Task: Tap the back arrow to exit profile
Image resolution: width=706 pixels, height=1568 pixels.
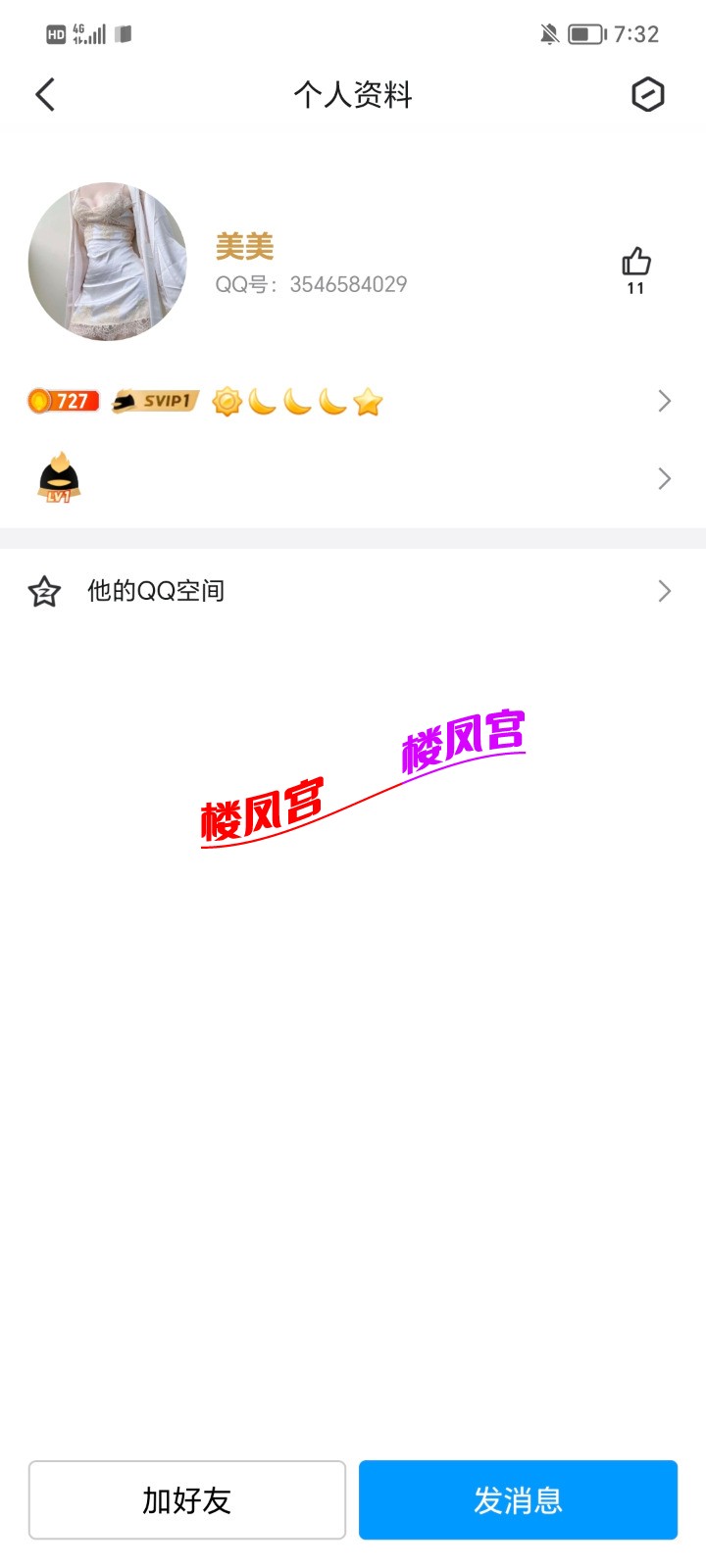Action: pos(44,94)
